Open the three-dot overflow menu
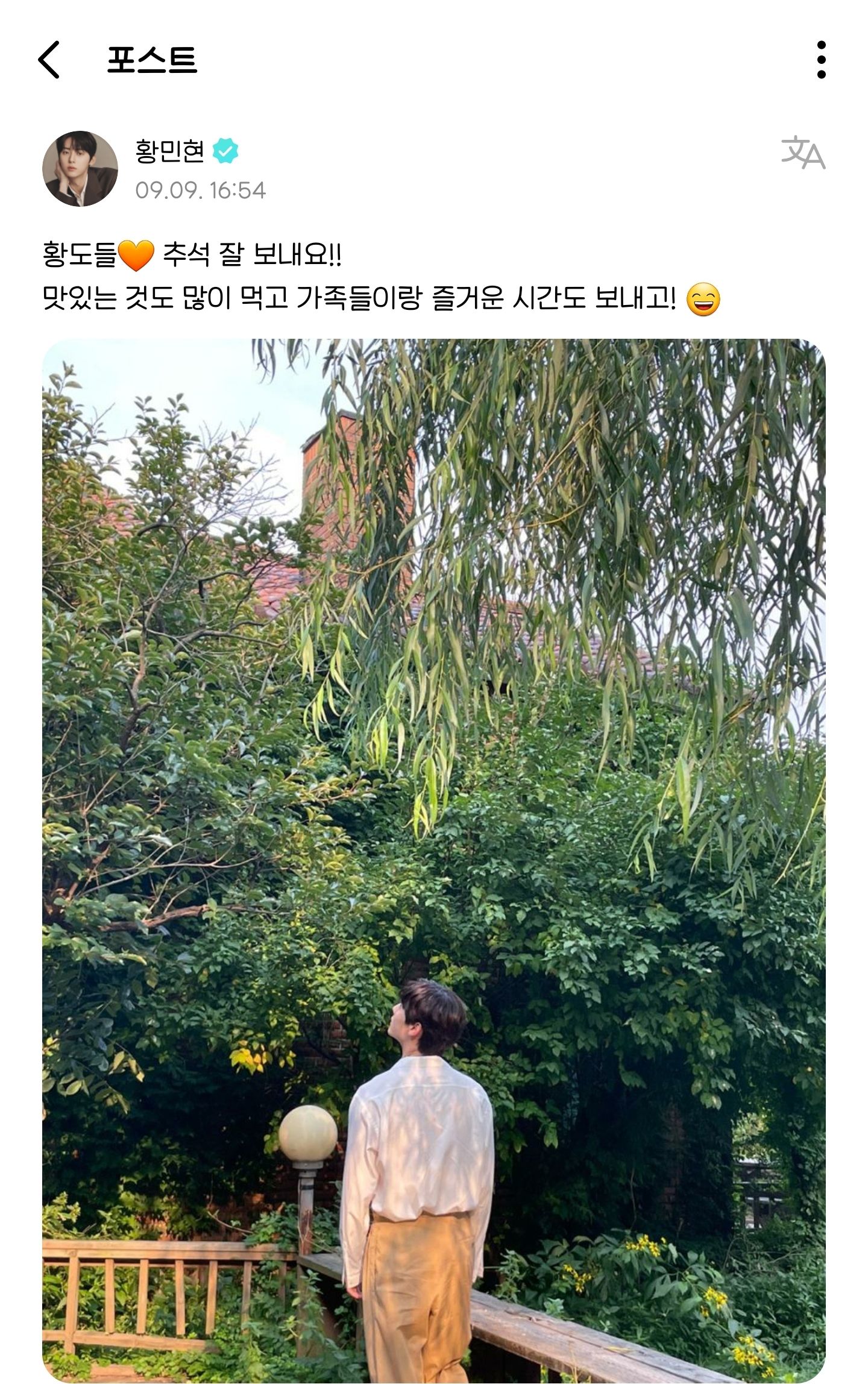Screen dimensions: 868x1384 821,60
